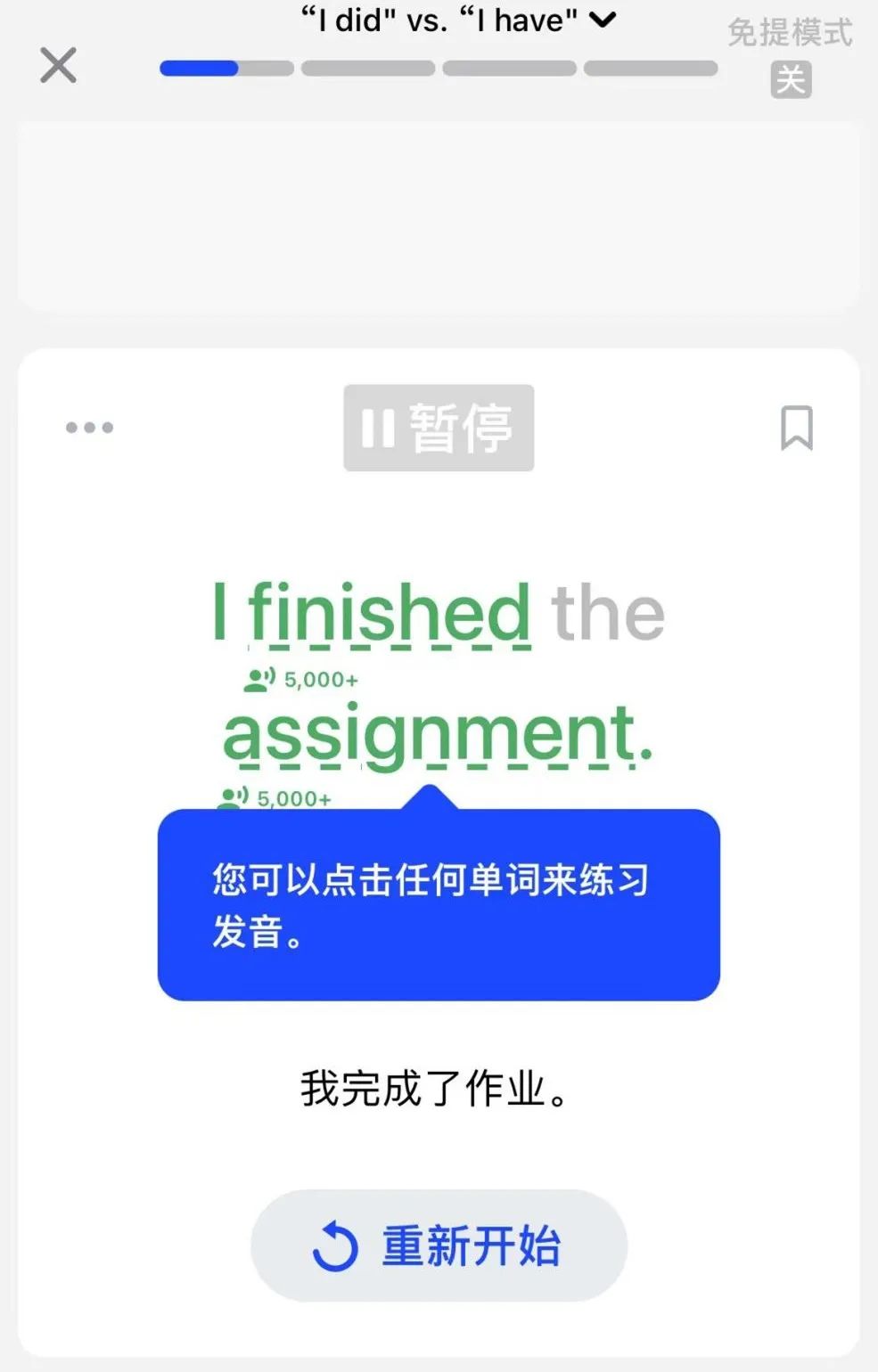
Task: Bookmark this sentence
Action: click(x=796, y=428)
